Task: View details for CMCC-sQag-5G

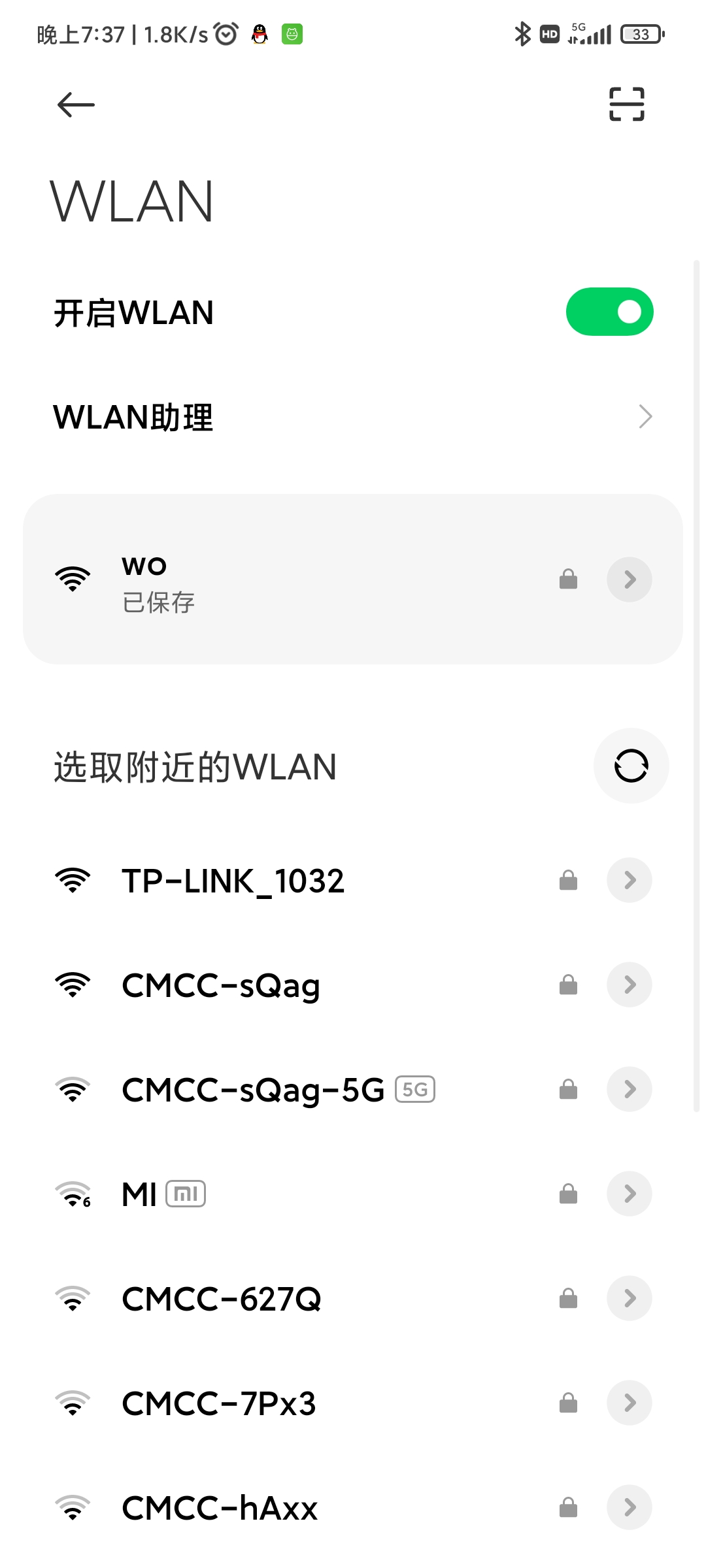Action: pyautogui.click(x=629, y=1089)
